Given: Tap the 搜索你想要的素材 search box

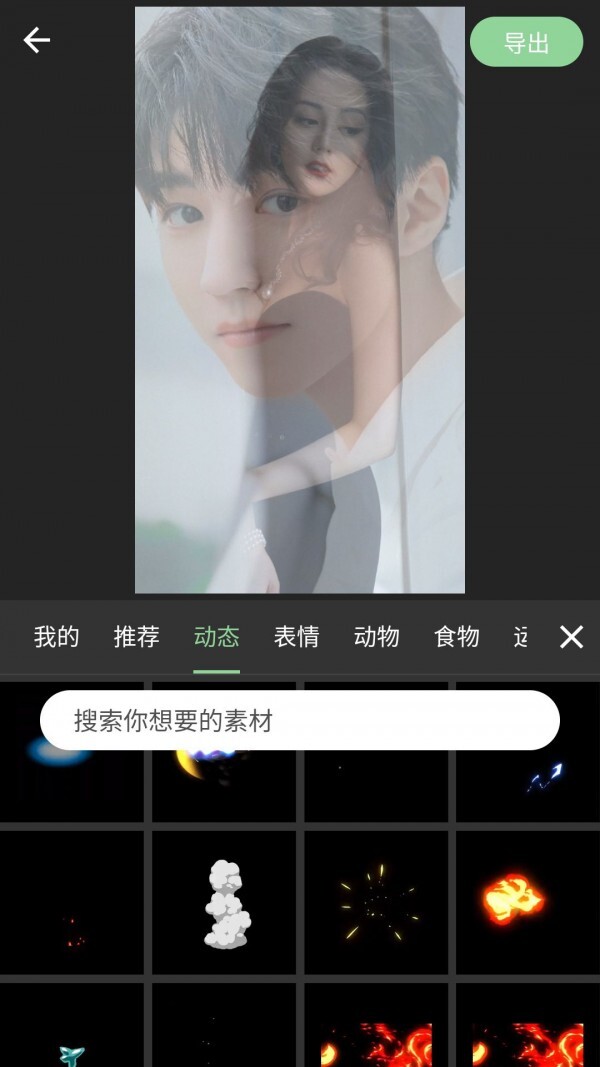Looking at the screenshot, I should coord(299,721).
